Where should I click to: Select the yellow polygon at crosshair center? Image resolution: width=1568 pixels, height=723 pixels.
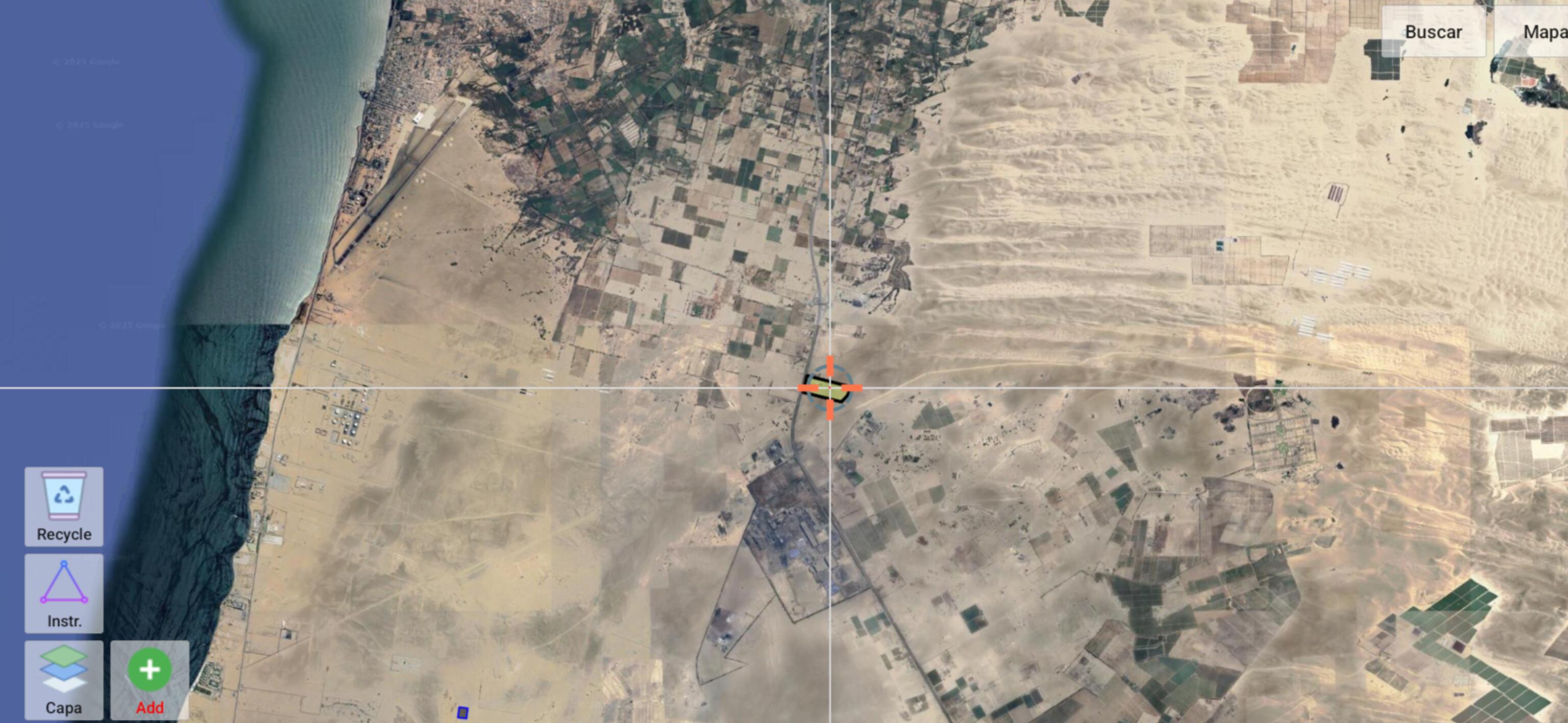pyautogui.click(x=829, y=389)
